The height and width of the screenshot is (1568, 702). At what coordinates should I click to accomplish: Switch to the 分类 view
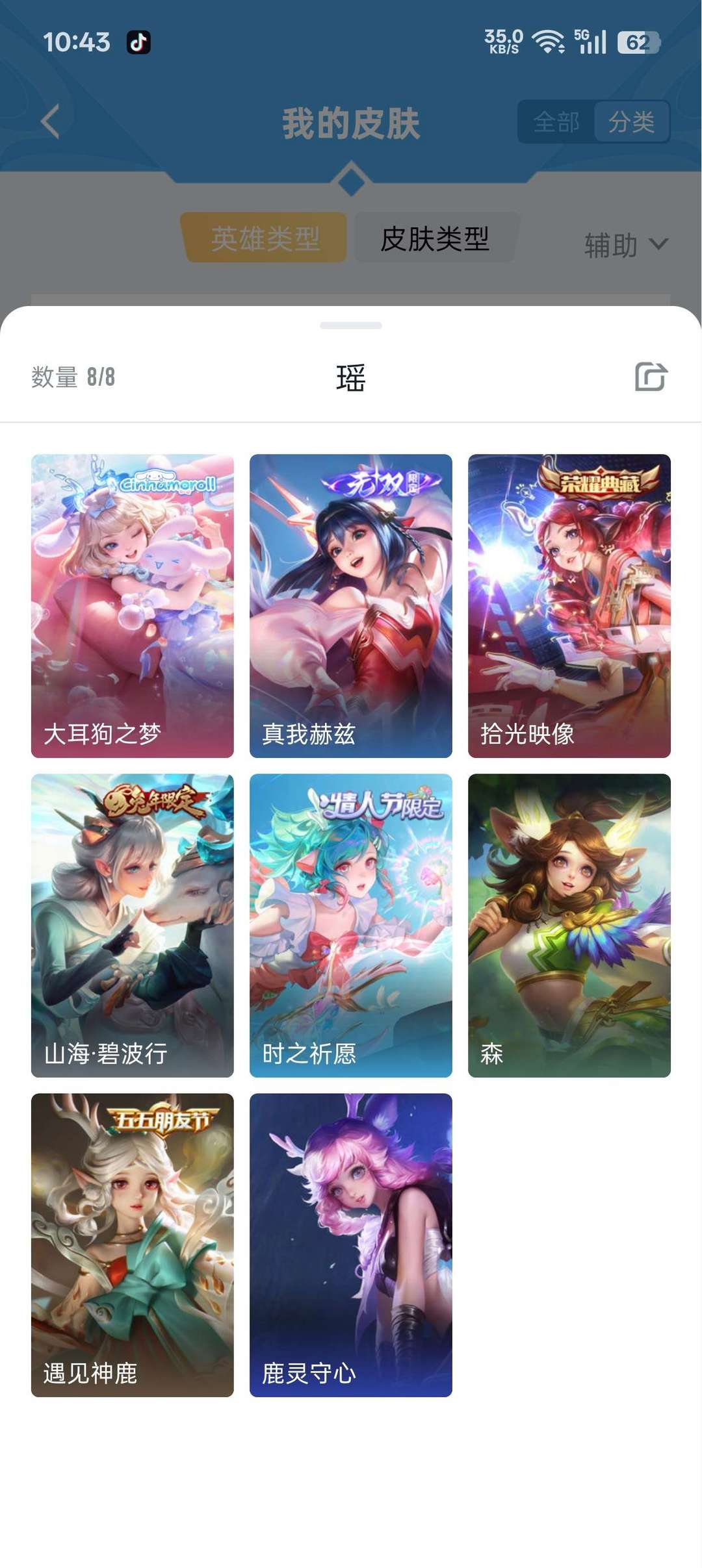(631, 122)
